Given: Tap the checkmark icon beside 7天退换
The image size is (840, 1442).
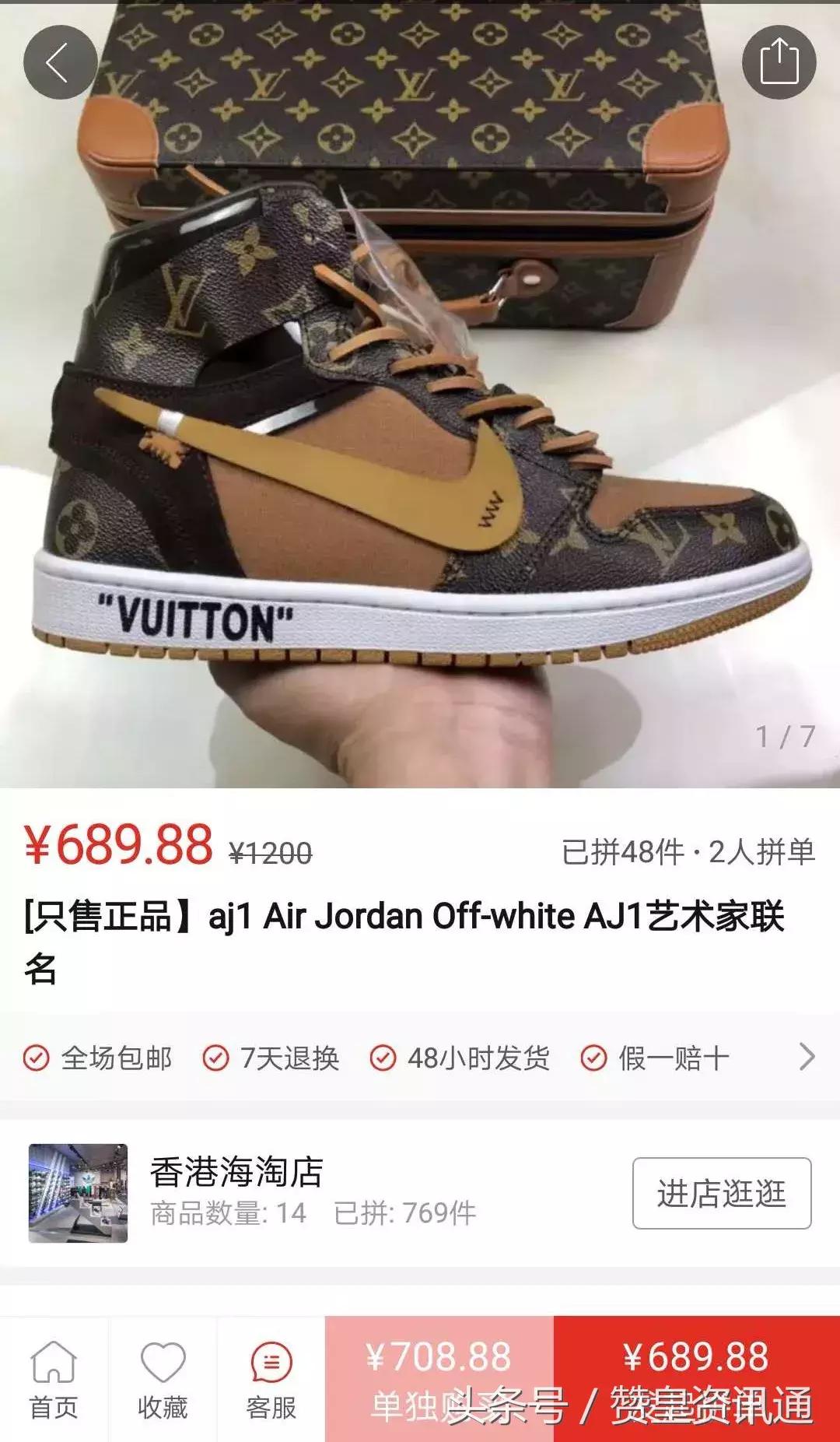Looking at the screenshot, I should click(220, 1057).
